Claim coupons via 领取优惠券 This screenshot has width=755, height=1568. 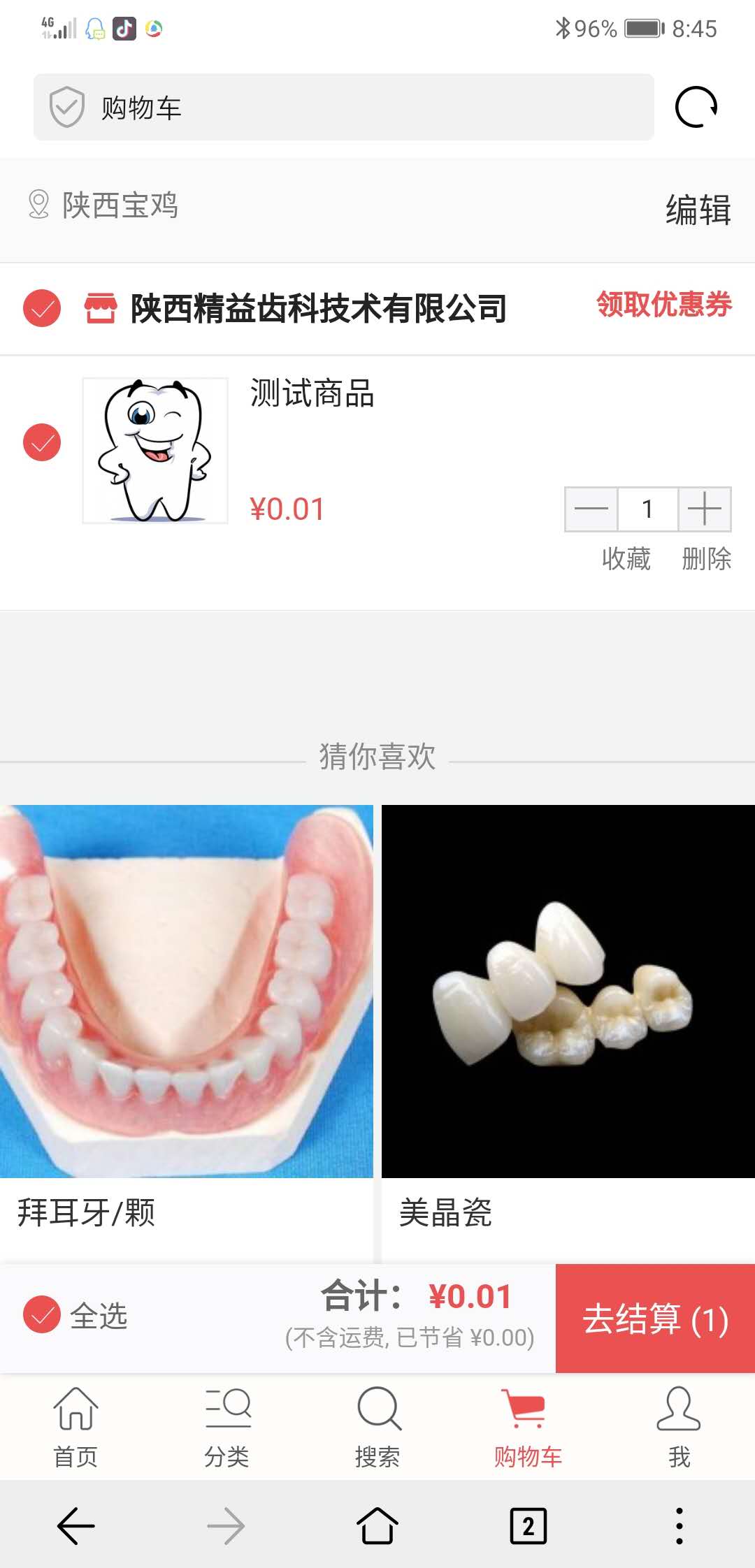tap(663, 305)
